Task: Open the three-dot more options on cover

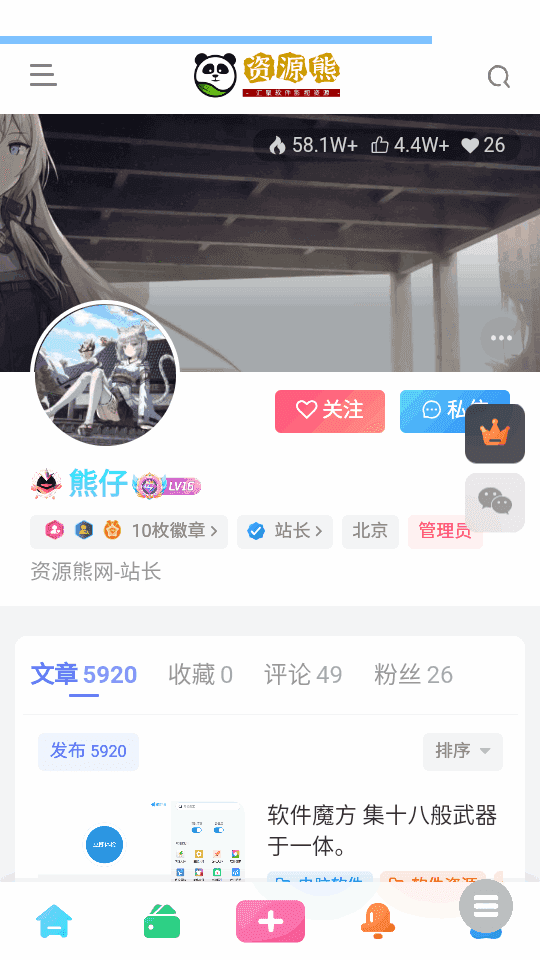Action: click(501, 338)
